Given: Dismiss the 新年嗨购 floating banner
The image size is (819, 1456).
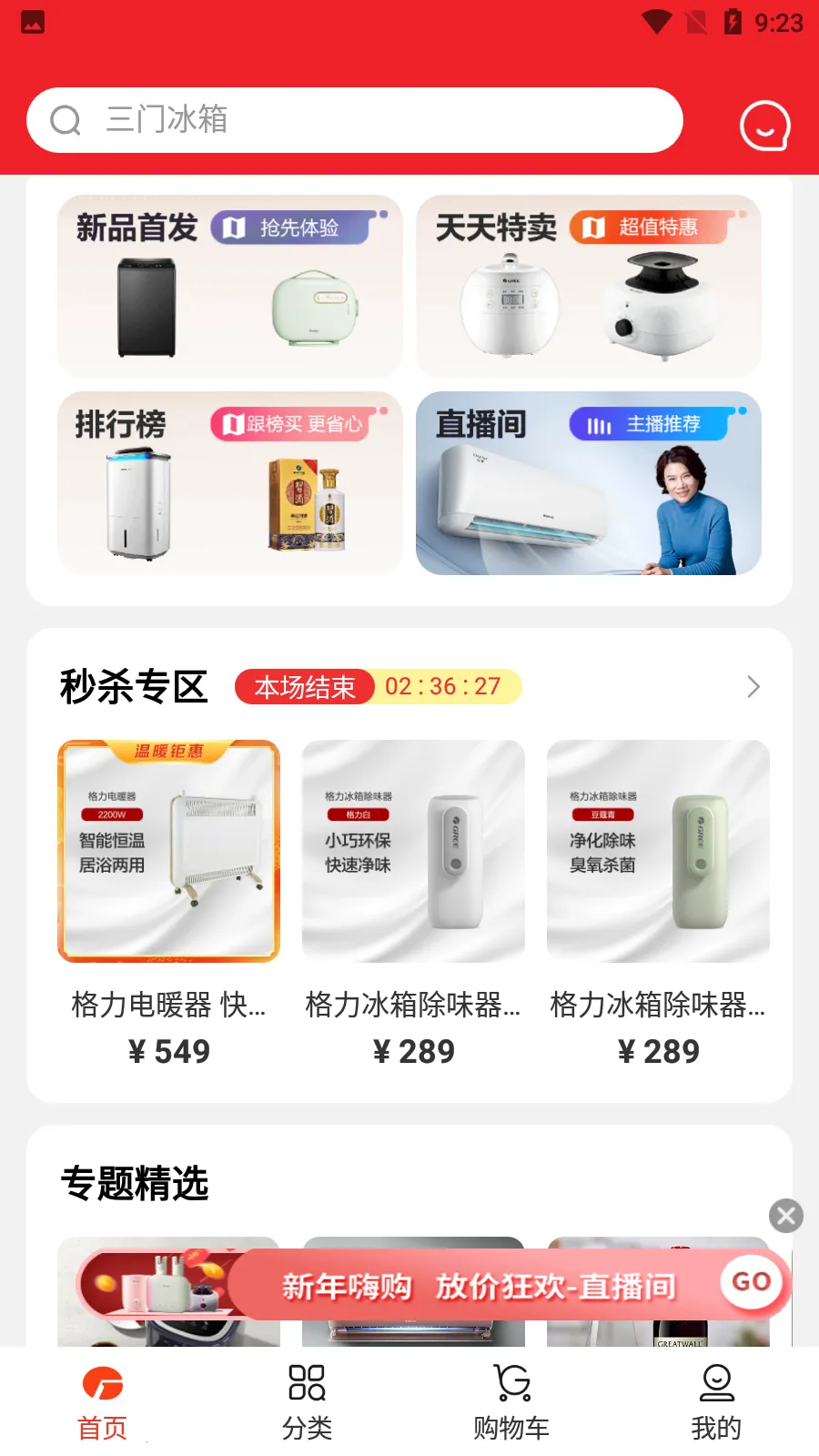Looking at the screenshot, I should pyautogui.click(x=786, y=1216).
